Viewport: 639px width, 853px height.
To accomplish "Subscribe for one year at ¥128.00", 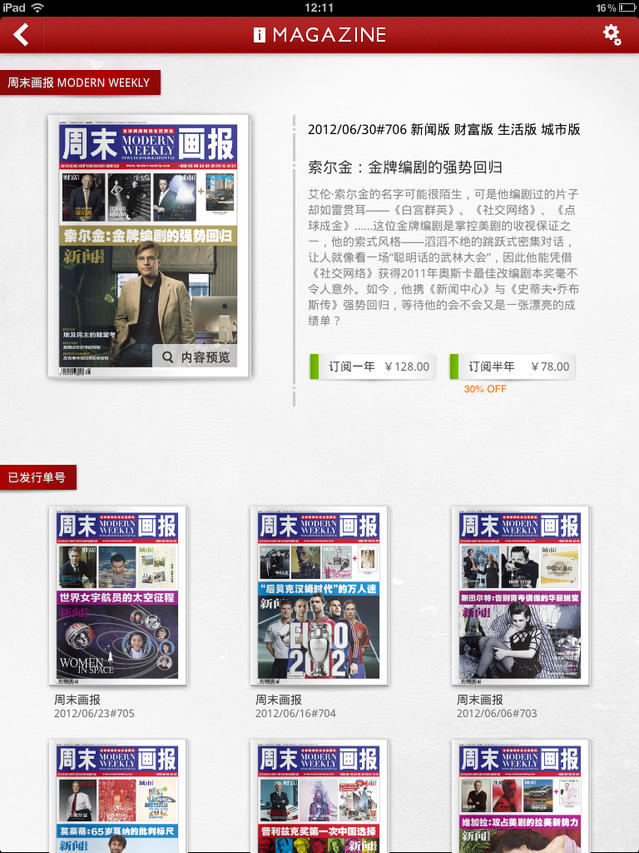I will (x=373, y=367).
